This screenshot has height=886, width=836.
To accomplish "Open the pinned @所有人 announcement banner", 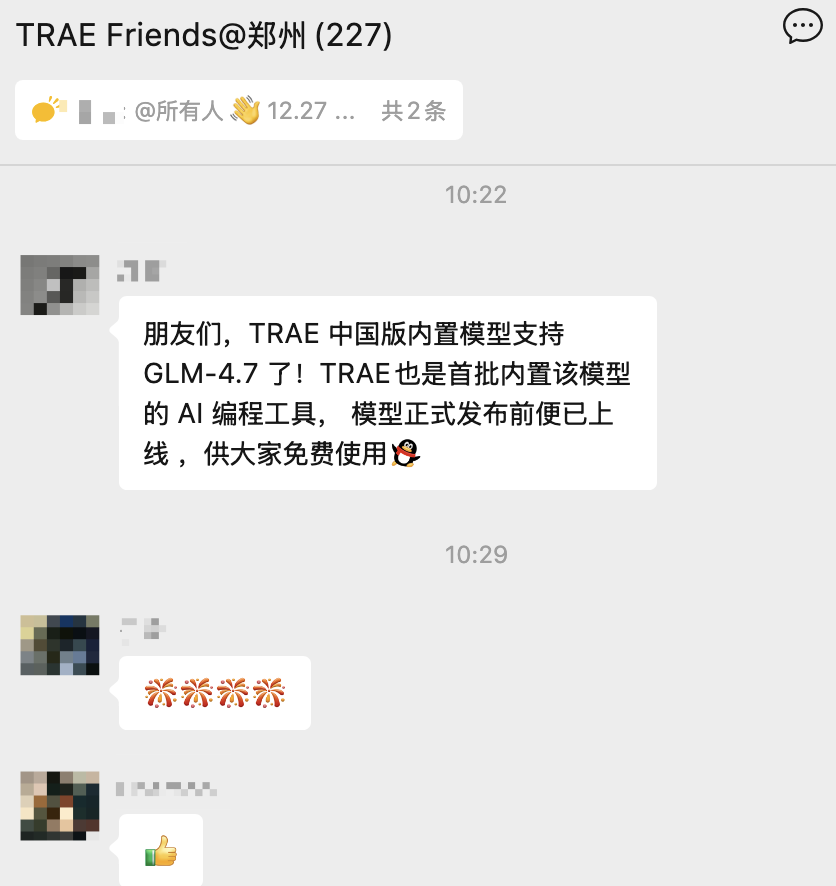I will 239,110.
